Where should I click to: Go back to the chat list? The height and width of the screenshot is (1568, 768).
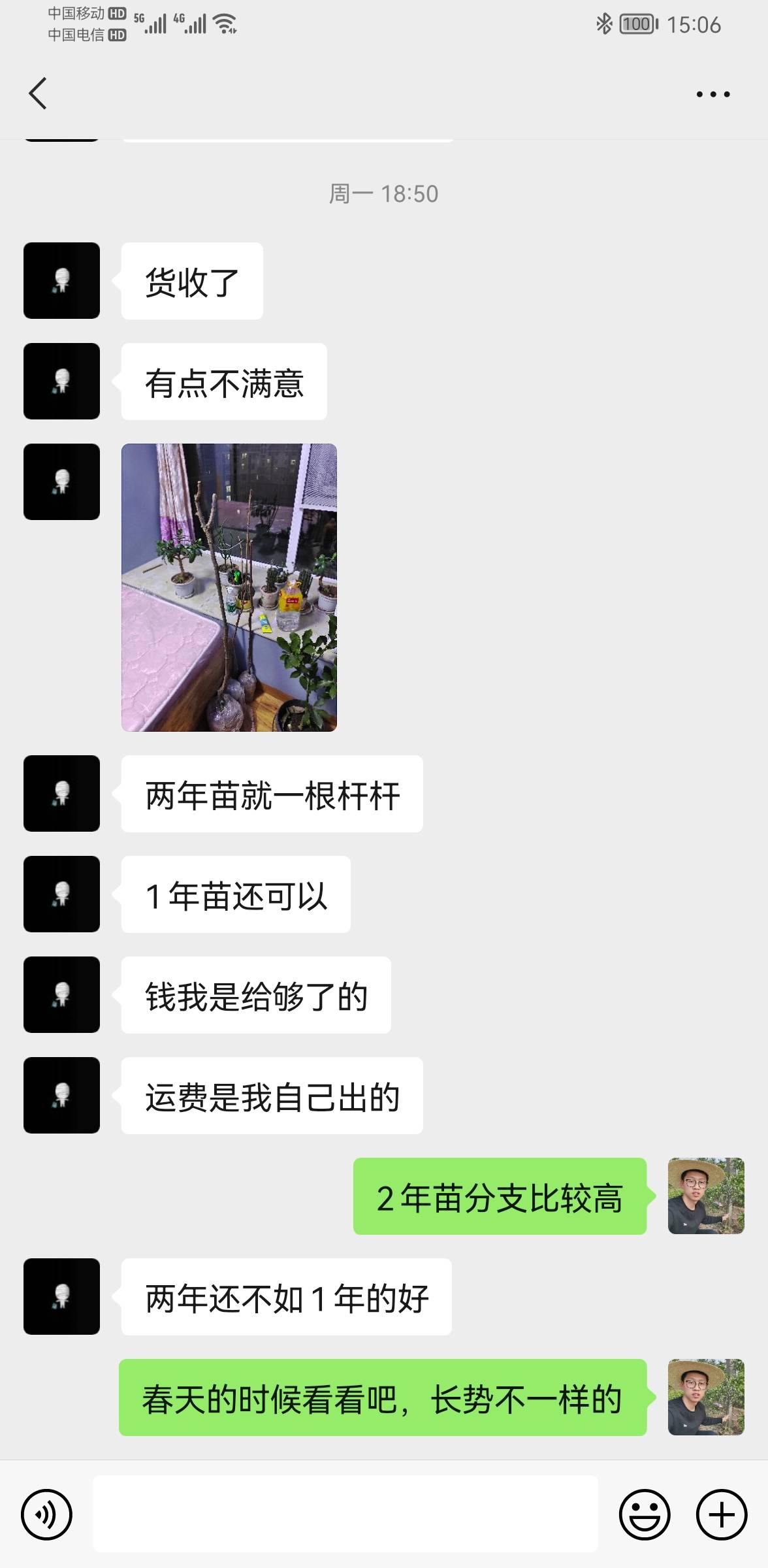tap(38, 93)
